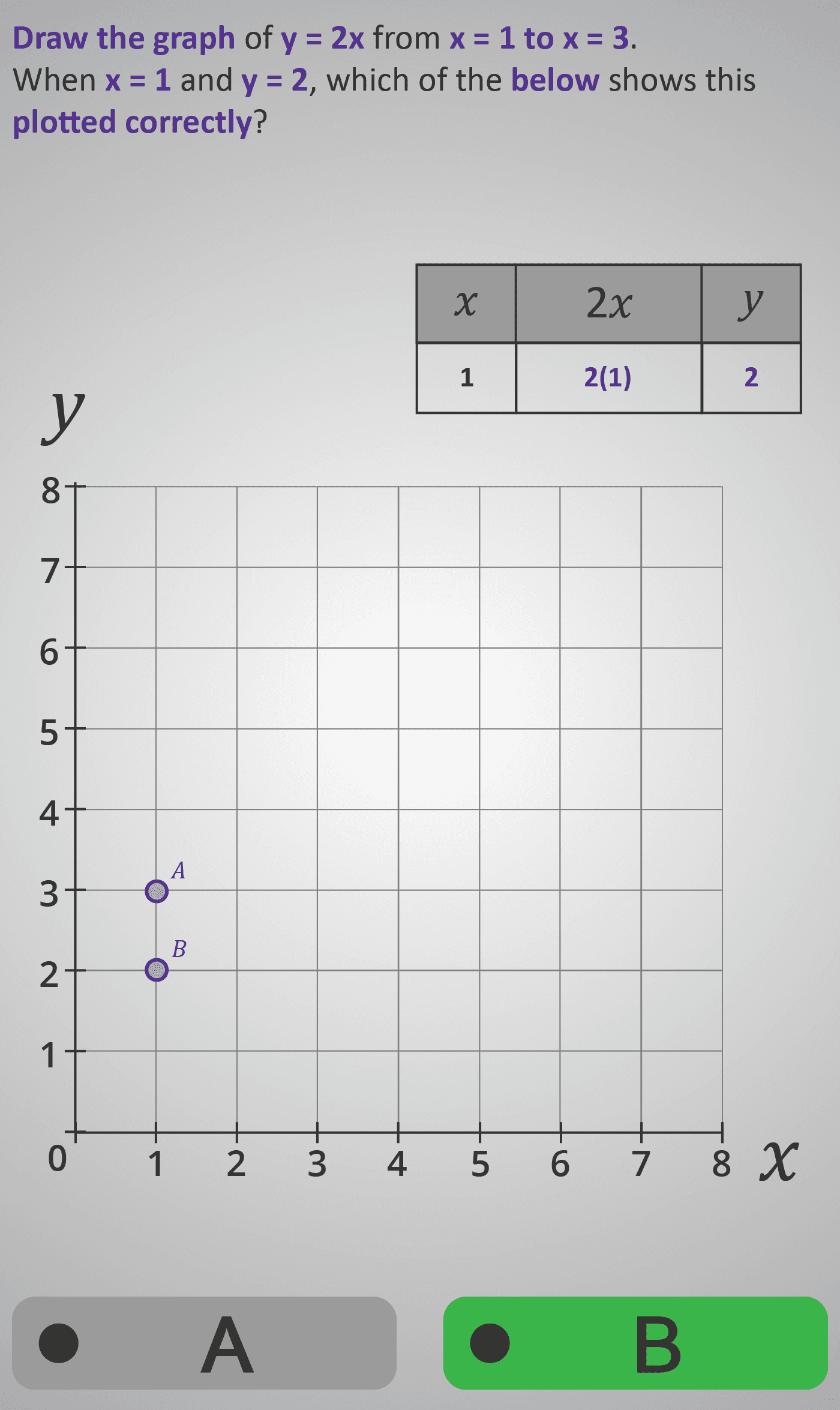Click the value 2 in the table

(752, 378)
